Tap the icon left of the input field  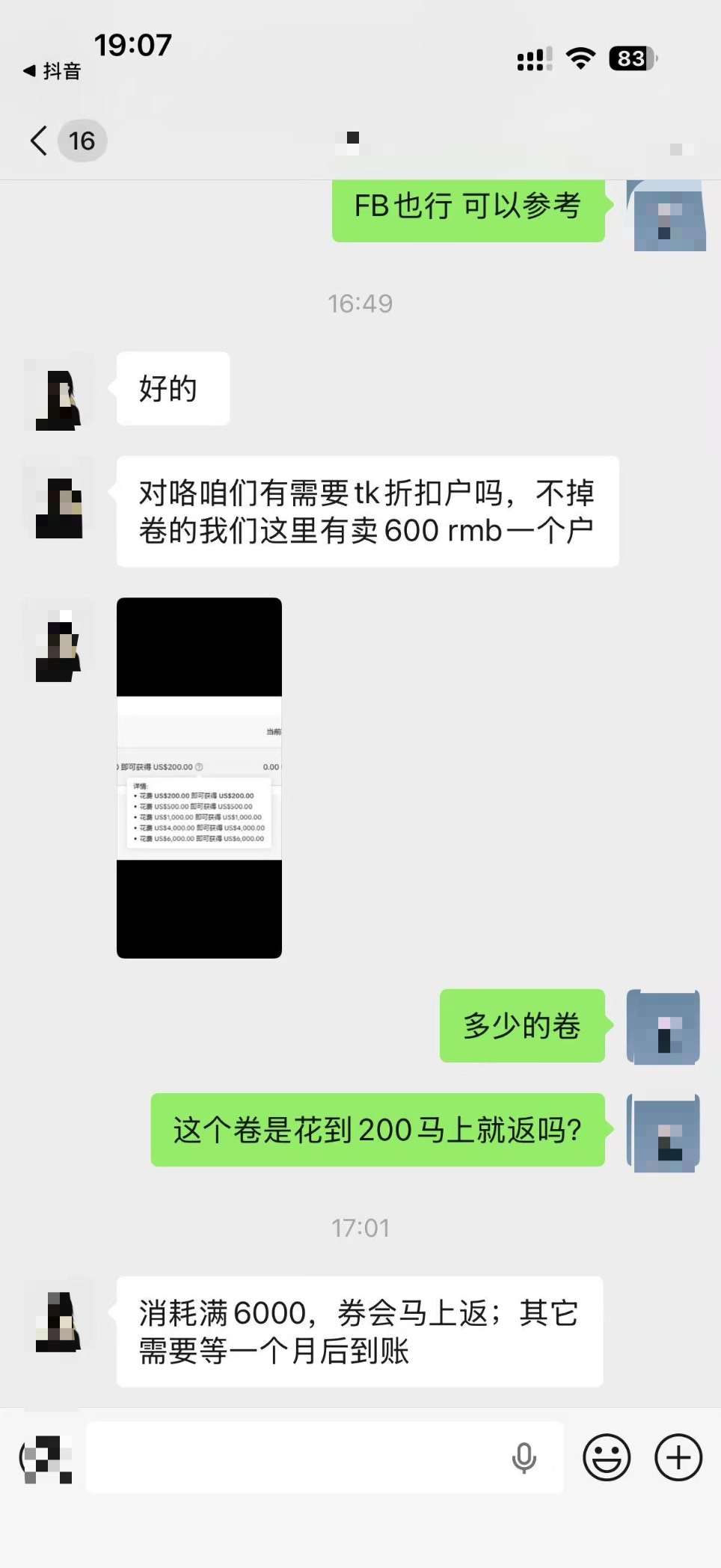[46, 1458]
